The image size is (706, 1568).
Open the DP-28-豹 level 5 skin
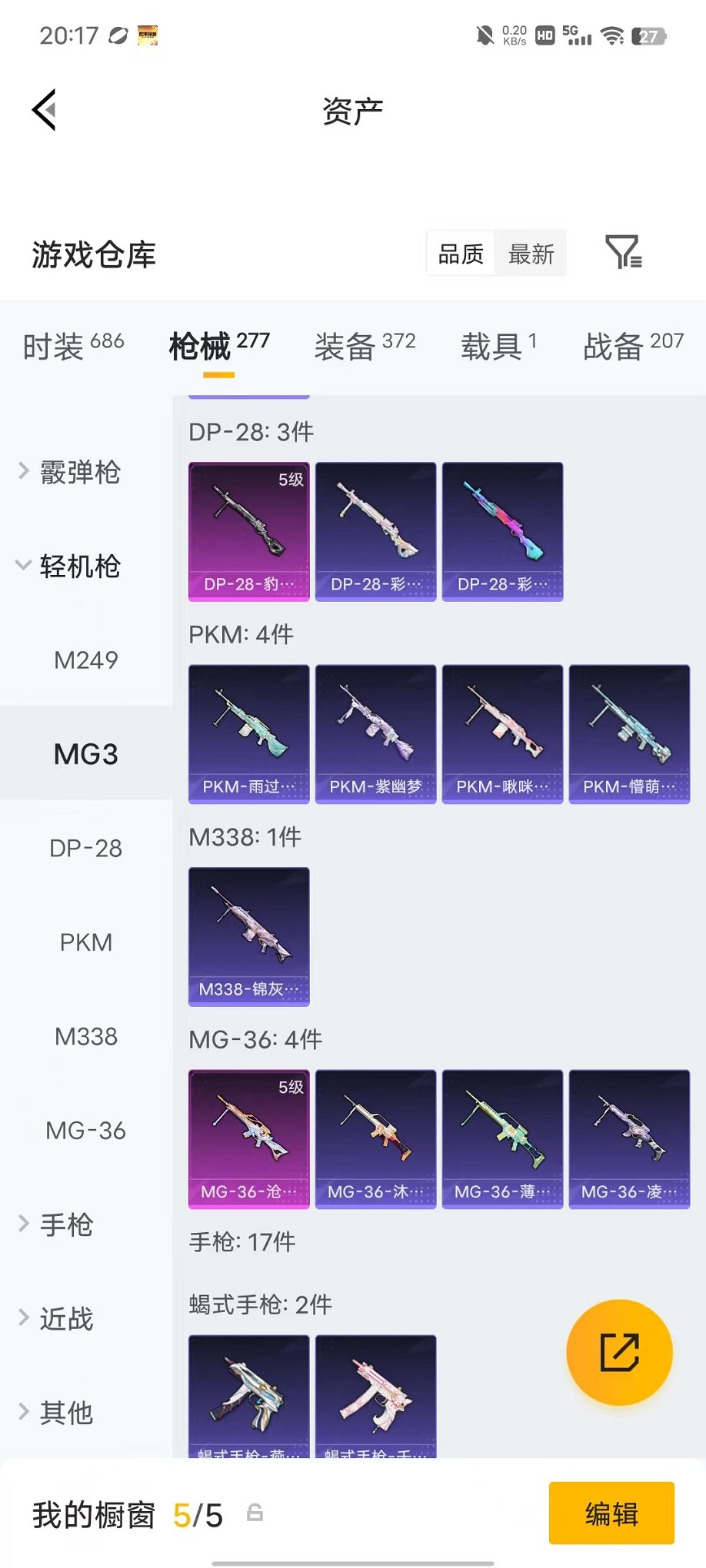pyautogui.click(x=249, y=531)
